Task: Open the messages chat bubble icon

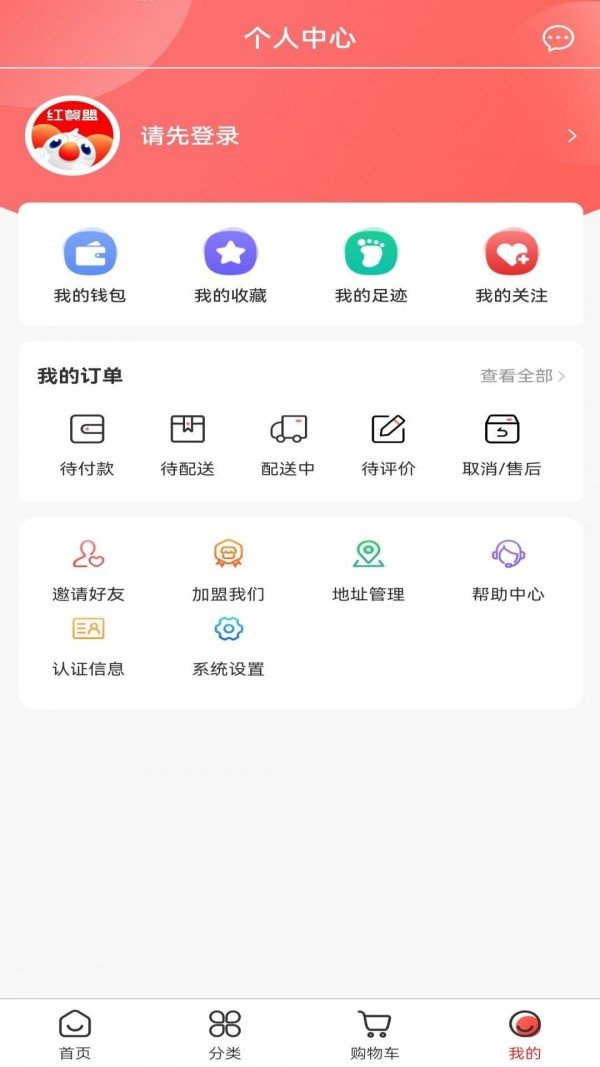Action: (558, 39)
